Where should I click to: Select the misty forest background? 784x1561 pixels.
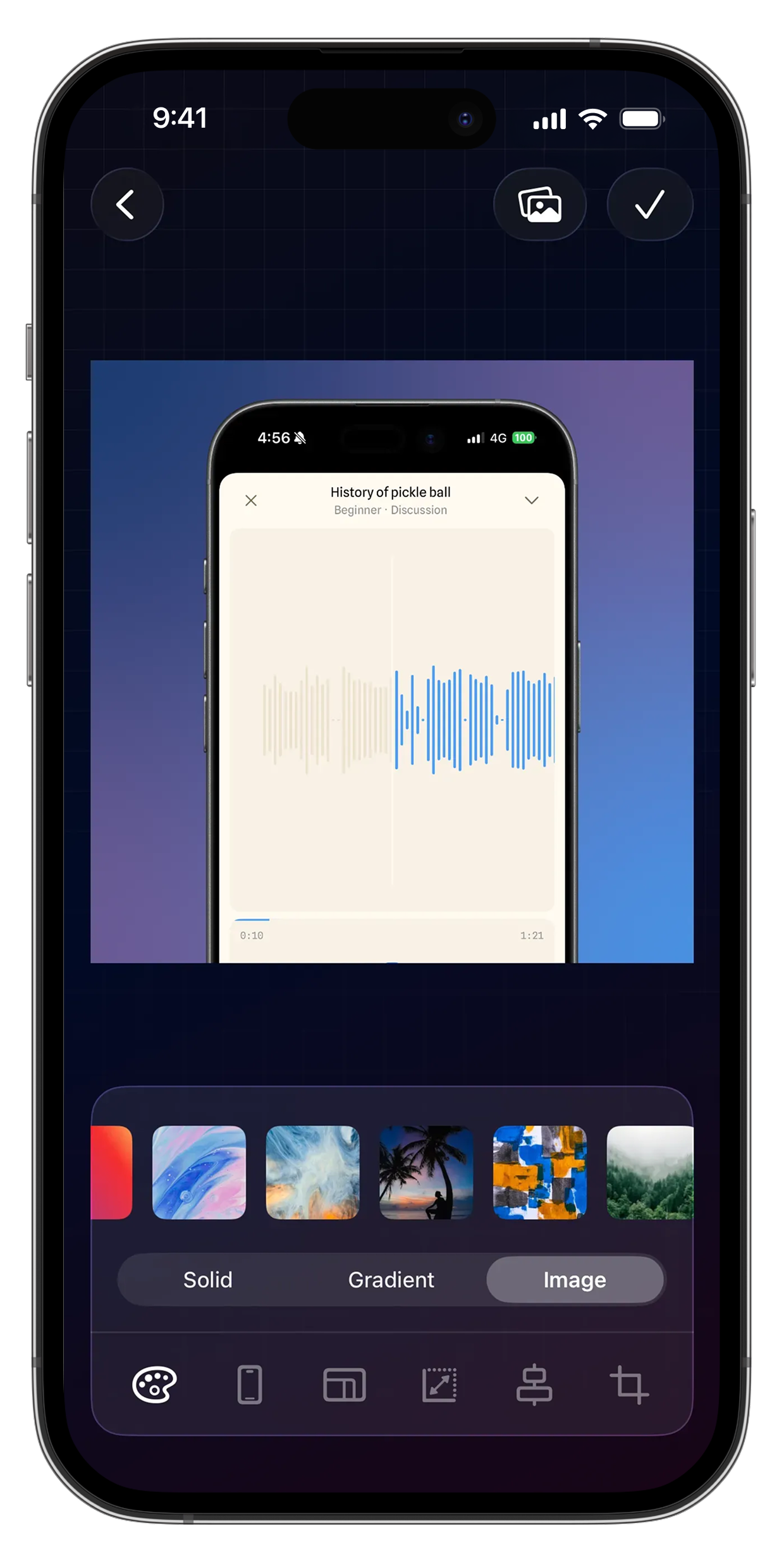[649, 1172]
